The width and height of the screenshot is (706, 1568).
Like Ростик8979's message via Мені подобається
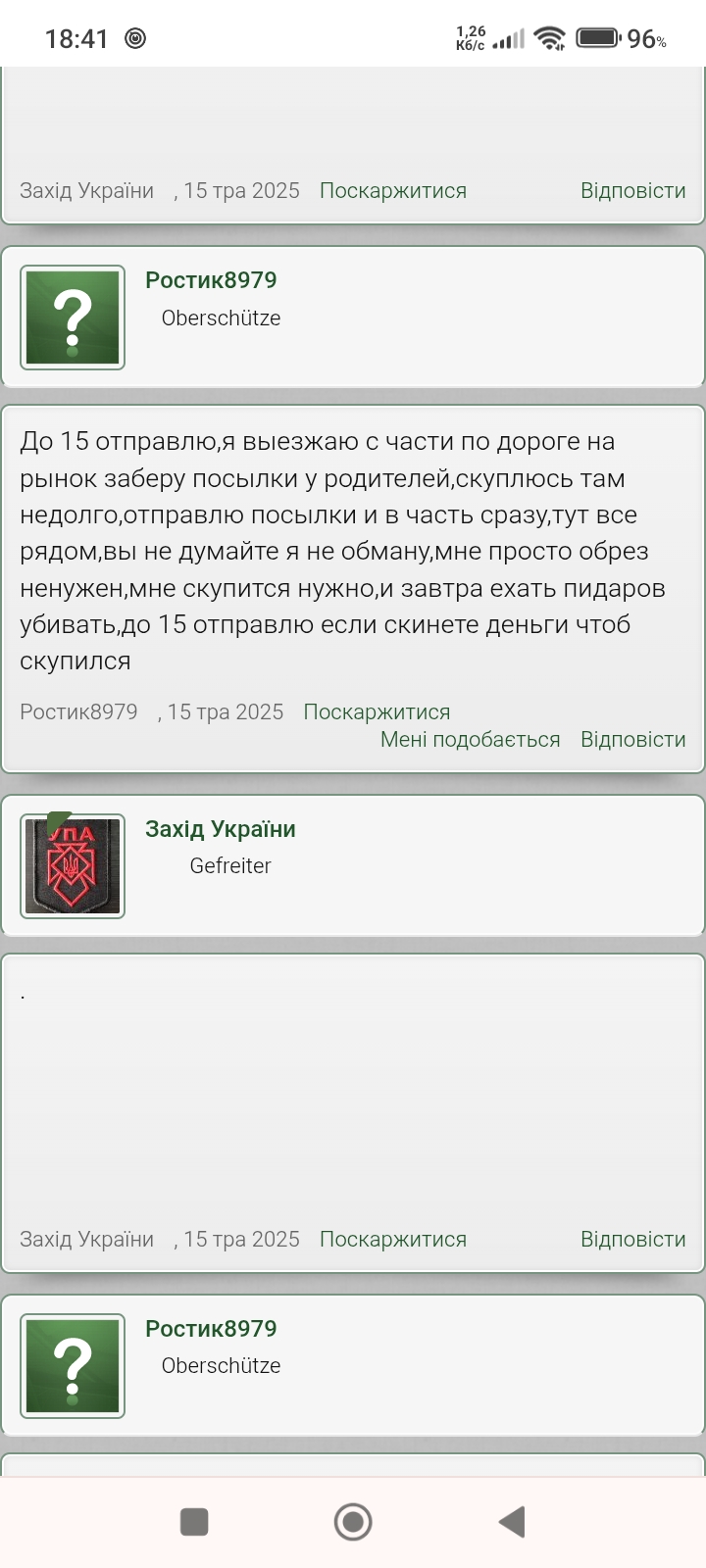(x=470, y=739)
